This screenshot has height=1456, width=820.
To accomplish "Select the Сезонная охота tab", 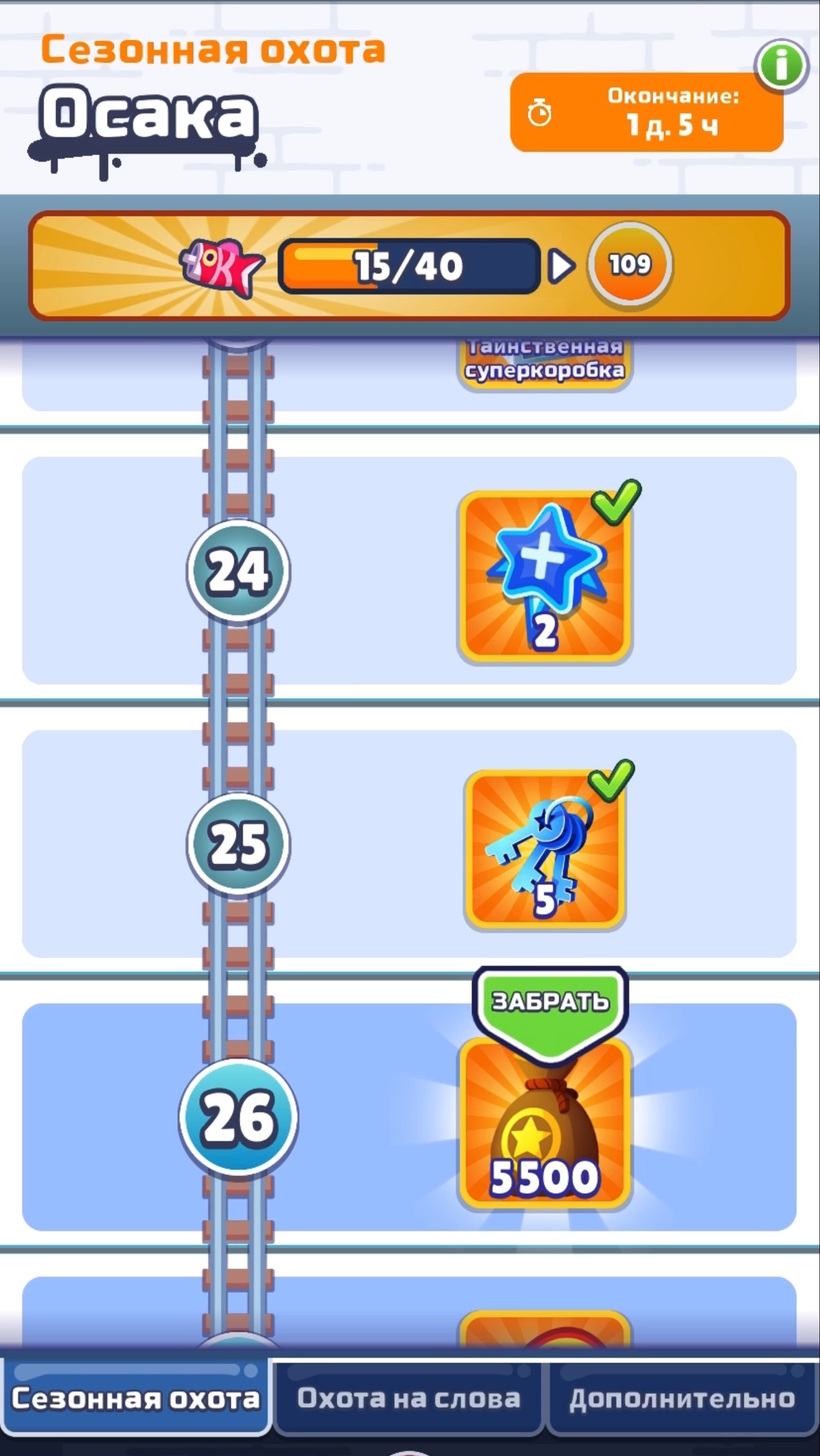I will point(136,1398).
